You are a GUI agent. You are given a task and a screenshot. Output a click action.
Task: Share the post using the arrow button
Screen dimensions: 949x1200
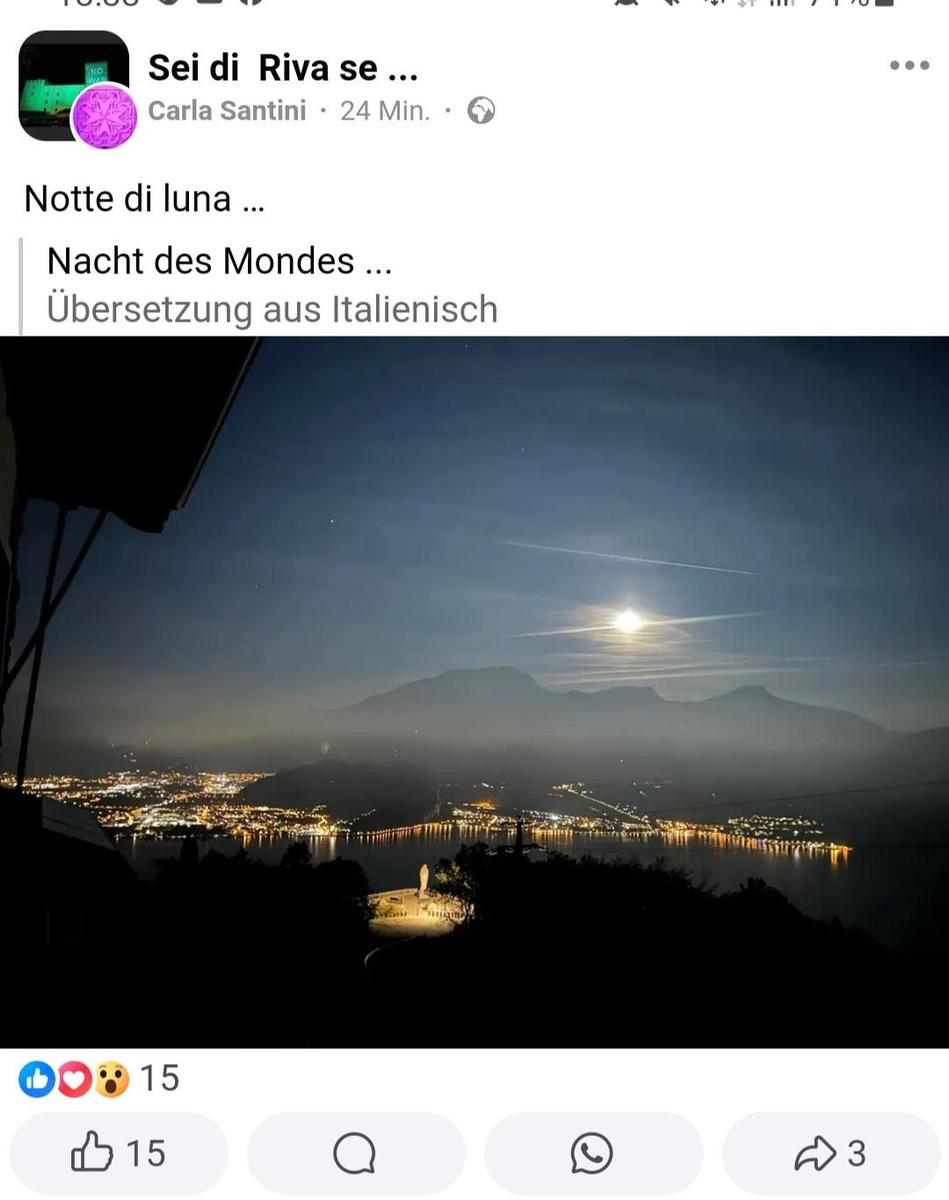(830, 1153)
